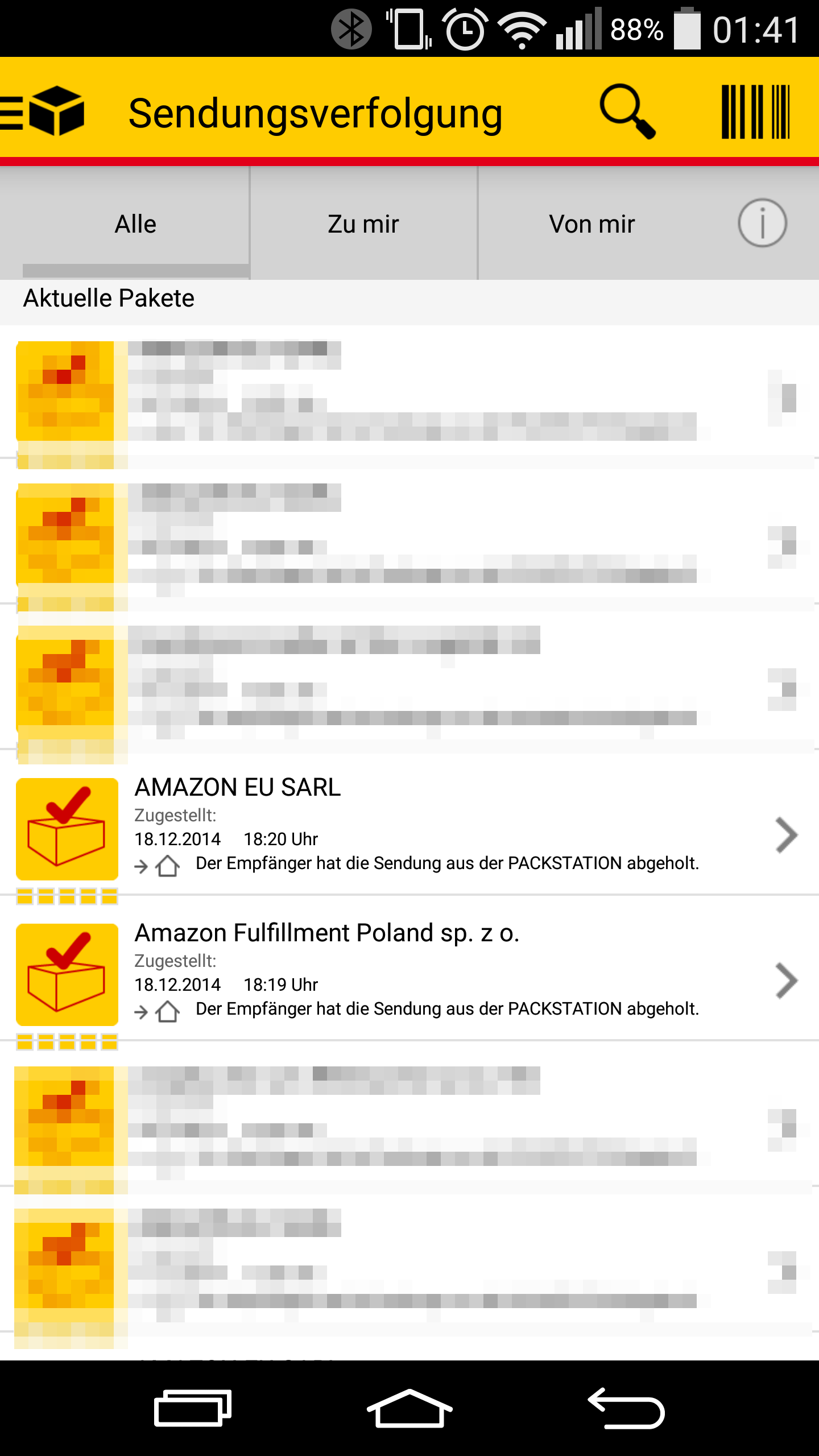Switch to the Zu mir tab

(363, 224)
